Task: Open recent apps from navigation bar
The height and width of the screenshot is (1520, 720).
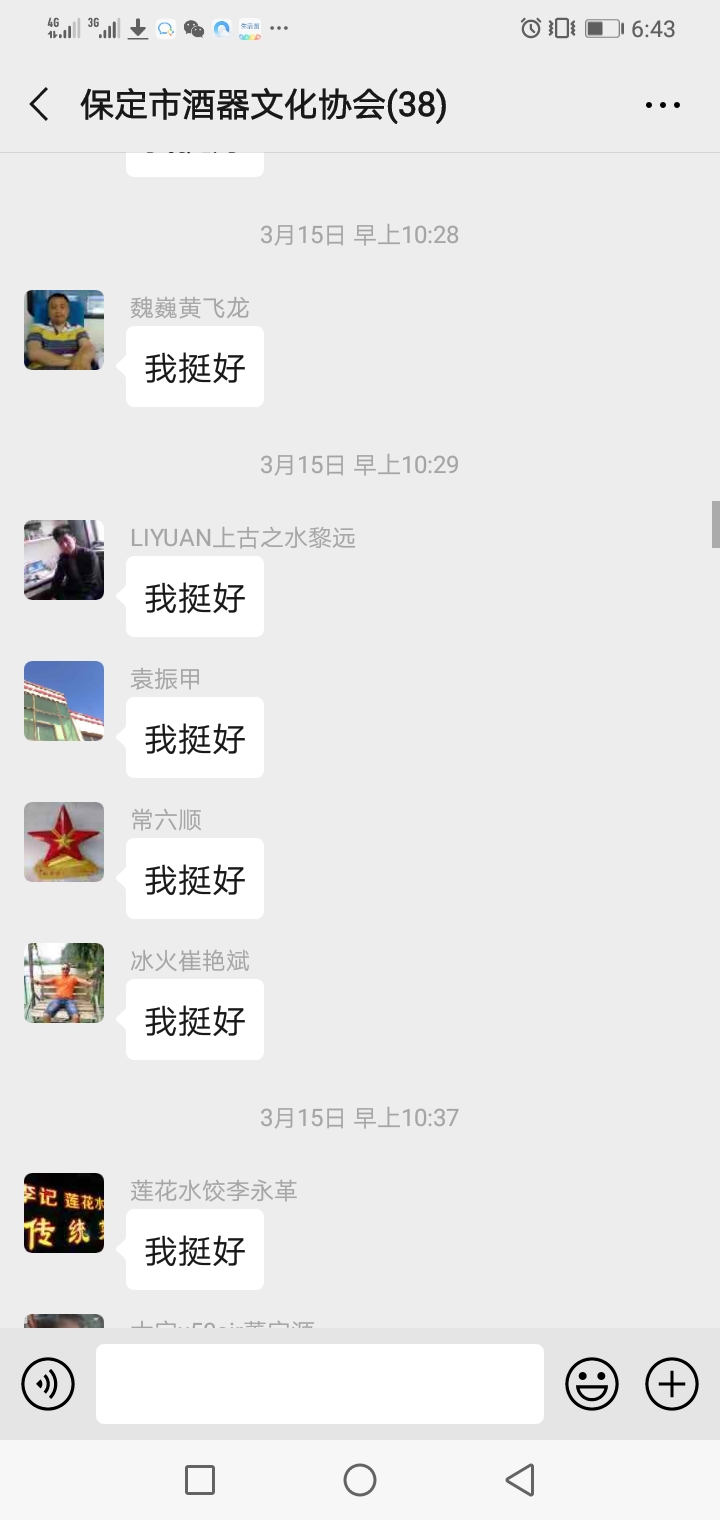Action: (200, 1480)
